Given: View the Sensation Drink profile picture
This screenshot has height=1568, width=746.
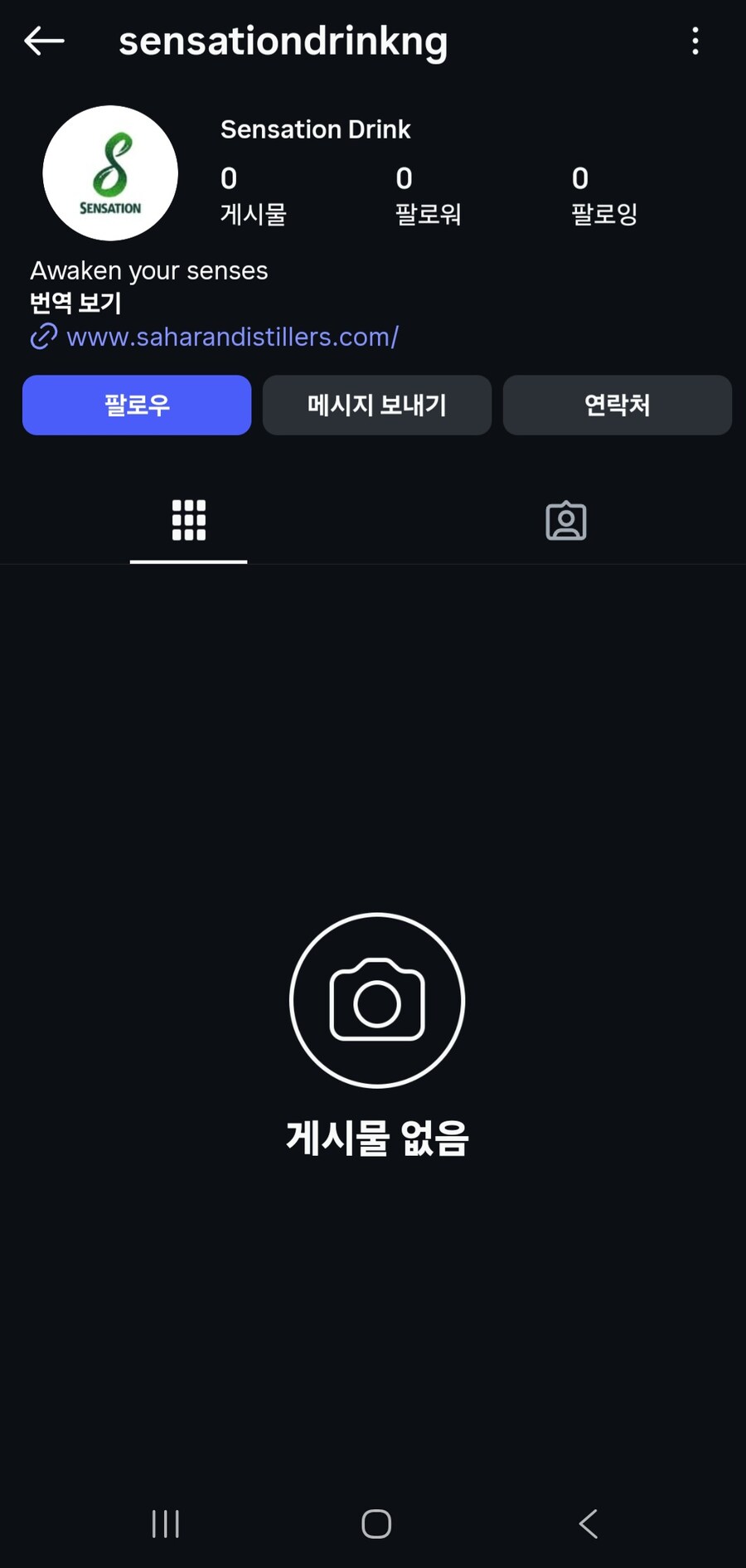Looking at the screenshot, I should pos(110,173).
